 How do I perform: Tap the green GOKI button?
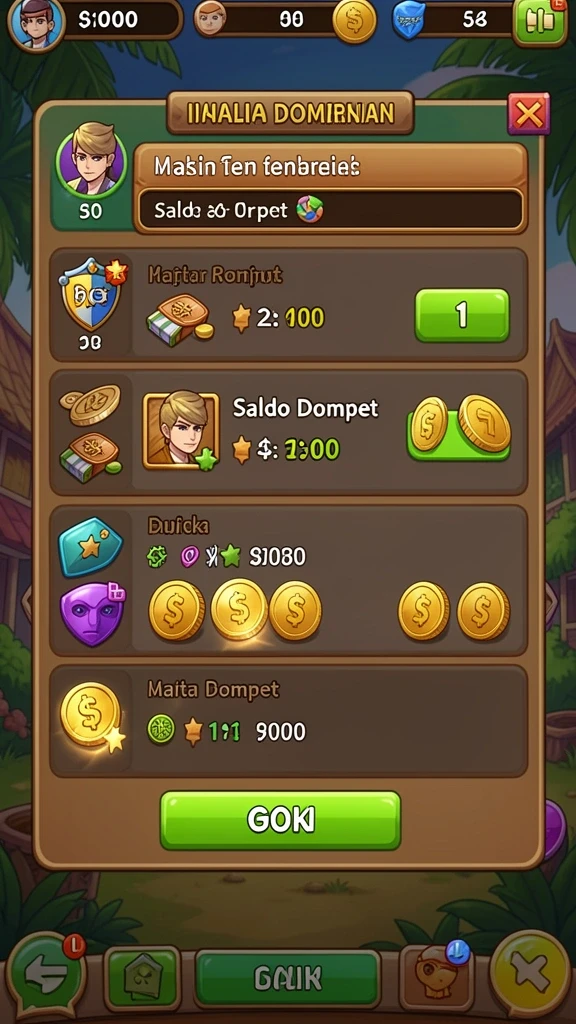pos(280,820)
